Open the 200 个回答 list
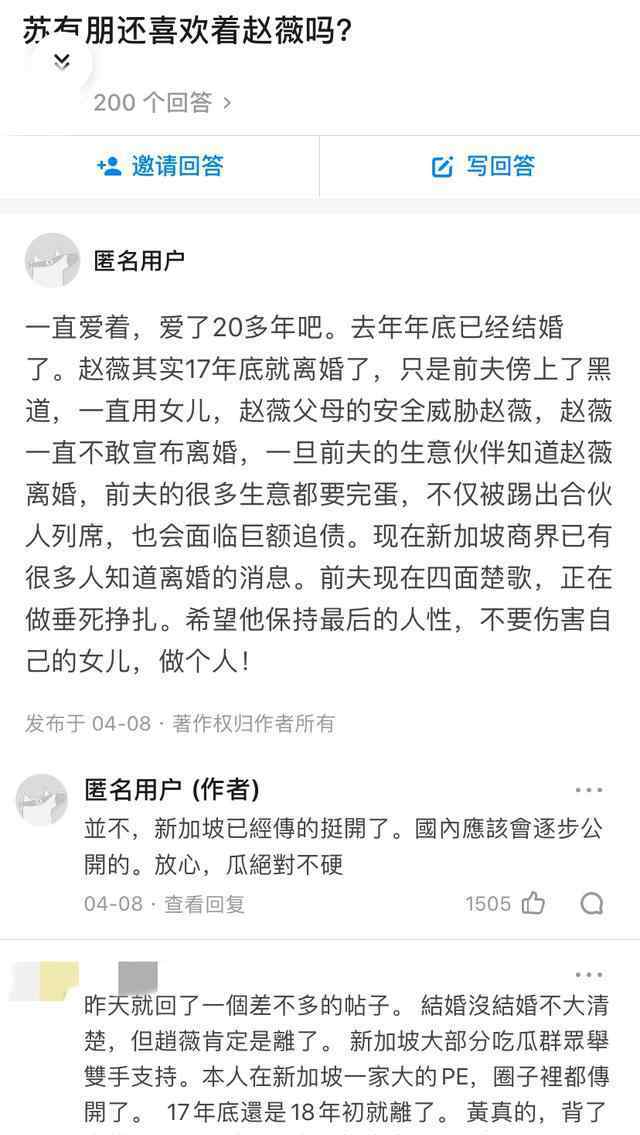Screen dimensions: 640x1135 point(162,102)
